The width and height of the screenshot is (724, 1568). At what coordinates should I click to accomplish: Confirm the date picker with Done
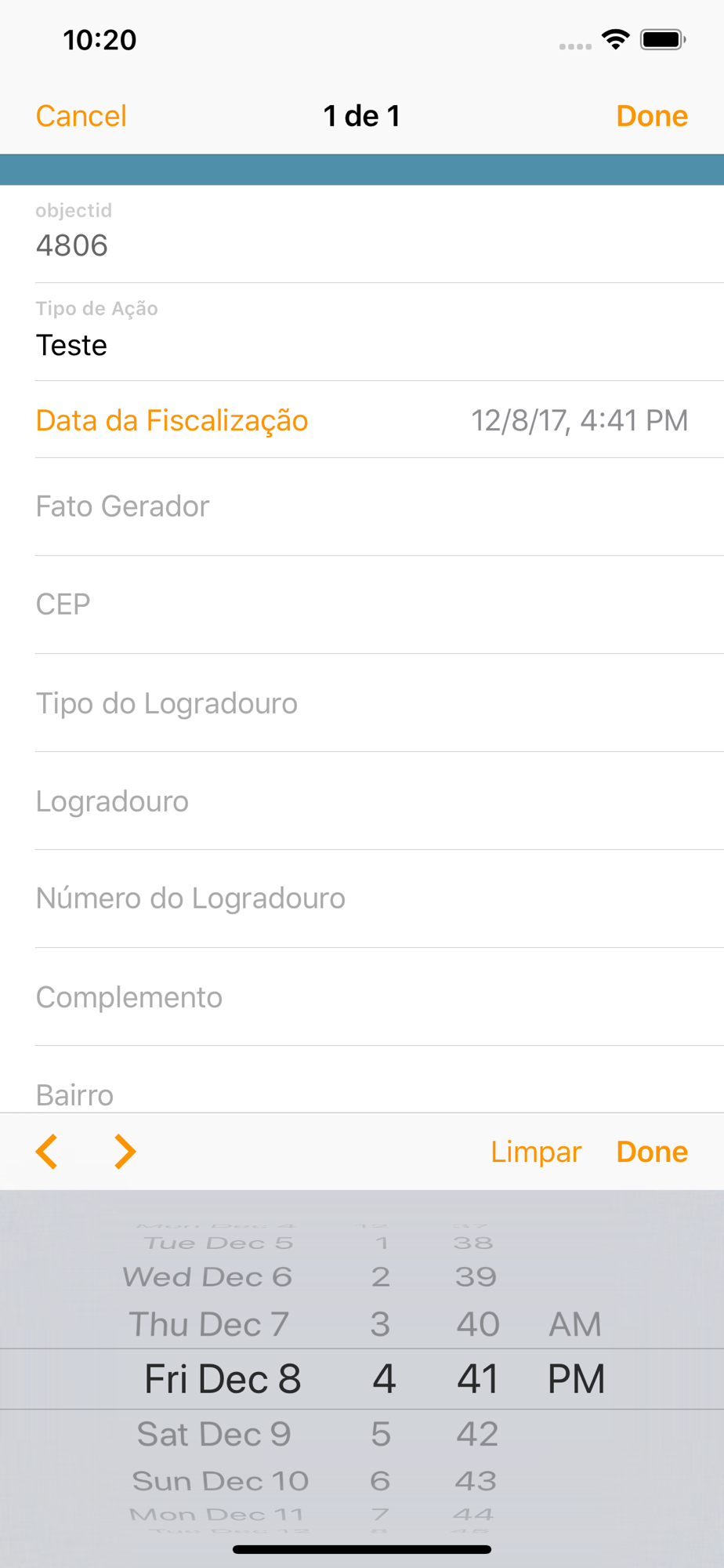coord(652,1152)
